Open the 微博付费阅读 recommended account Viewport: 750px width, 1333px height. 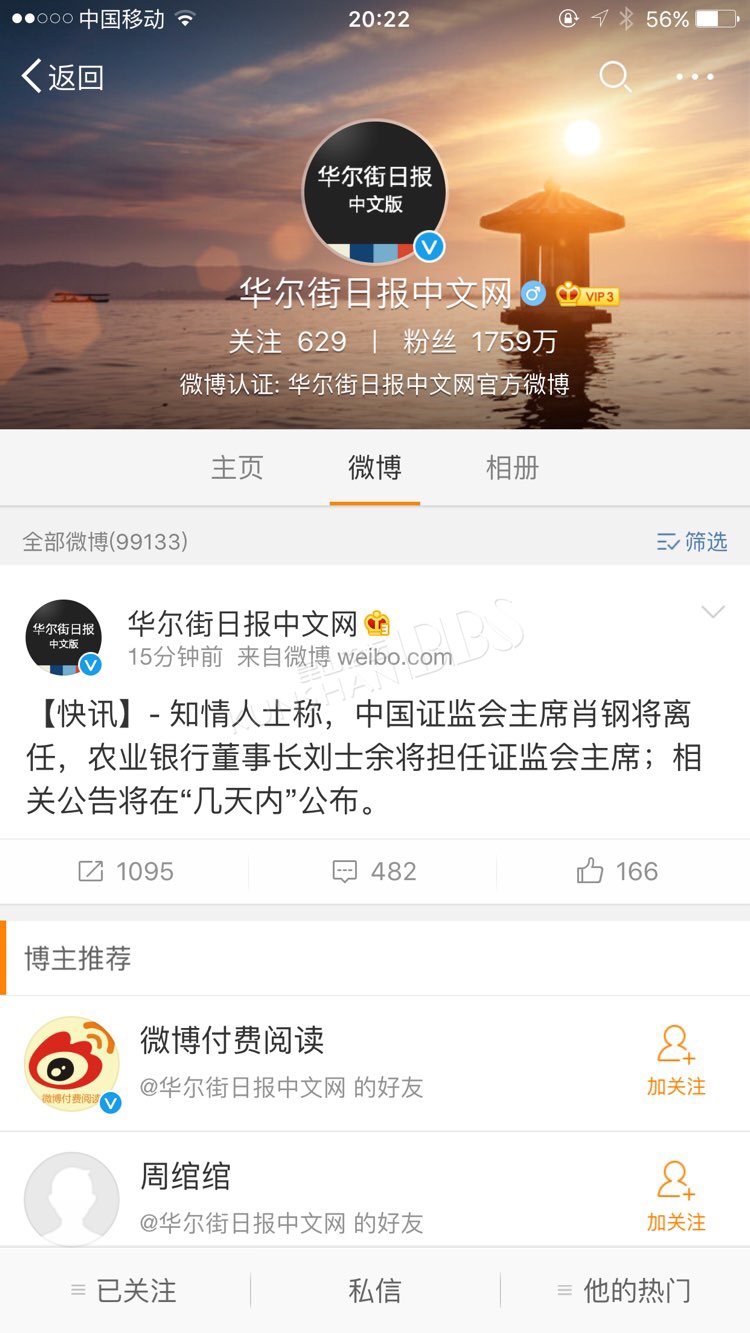point(232,1040)
